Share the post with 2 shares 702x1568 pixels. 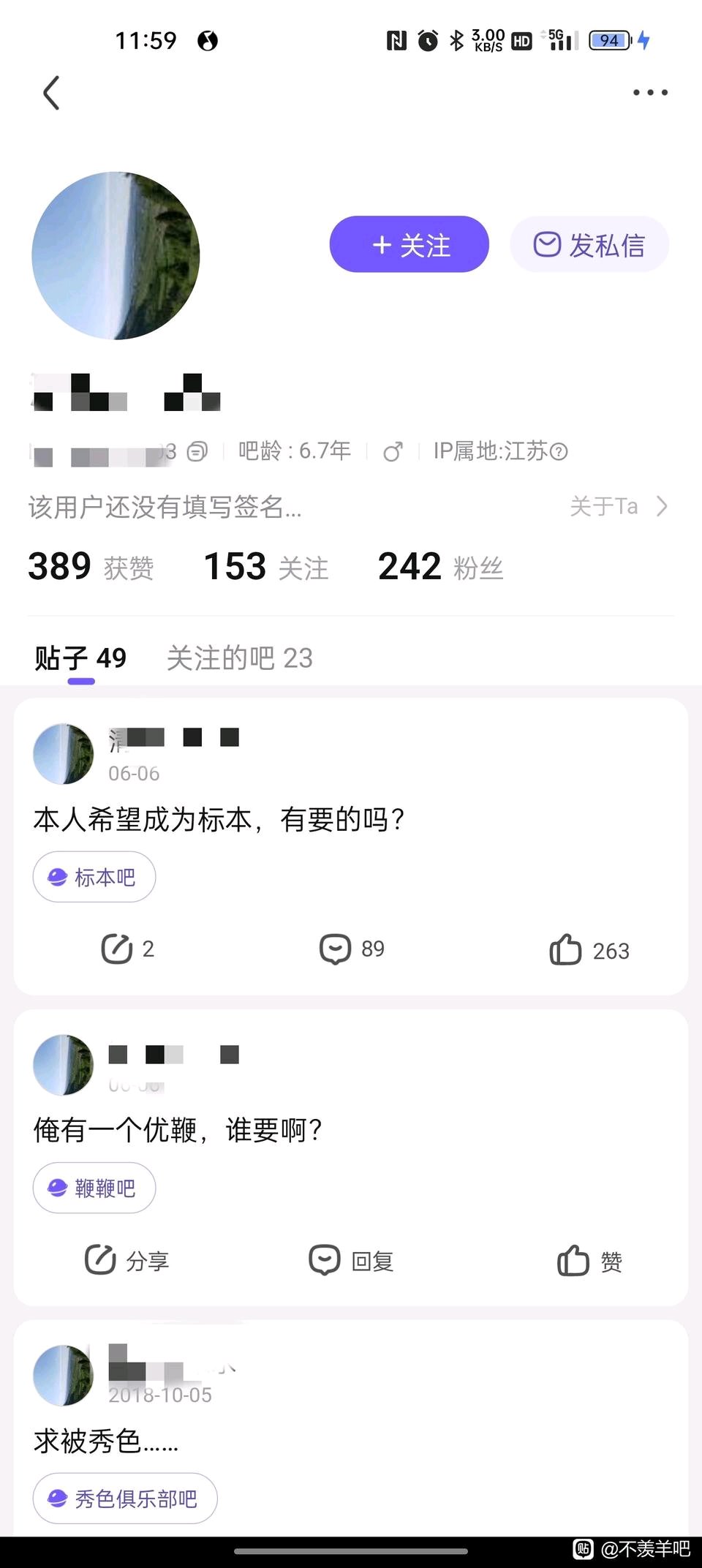pyautogui.click(x=127, y=949)
